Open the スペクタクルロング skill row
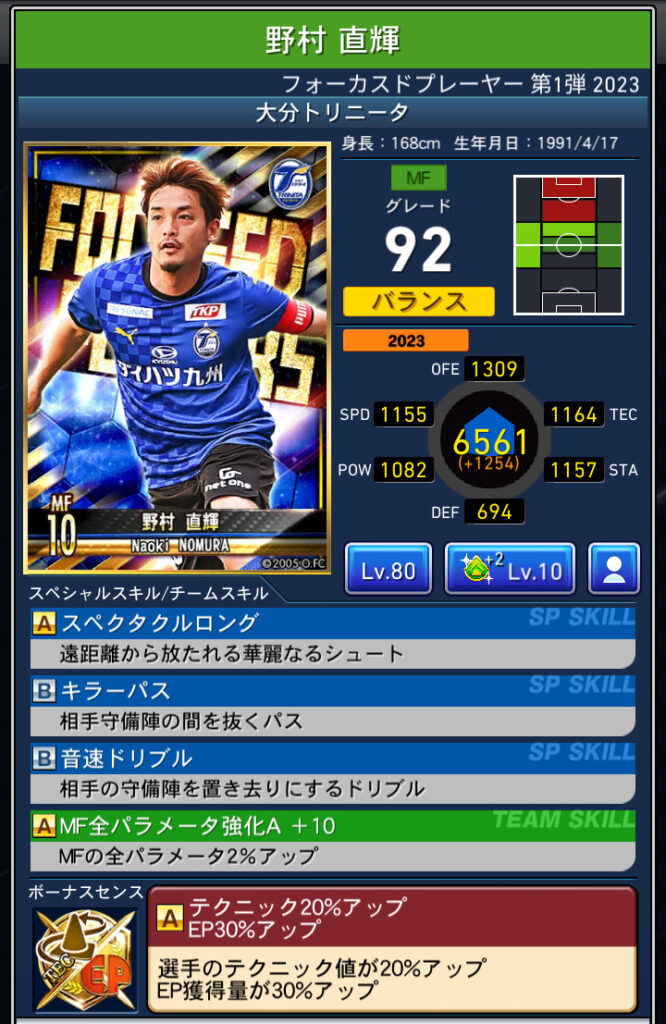This screenshot has height=1024, width=666. pyautogui.click(x=332, y=638)
